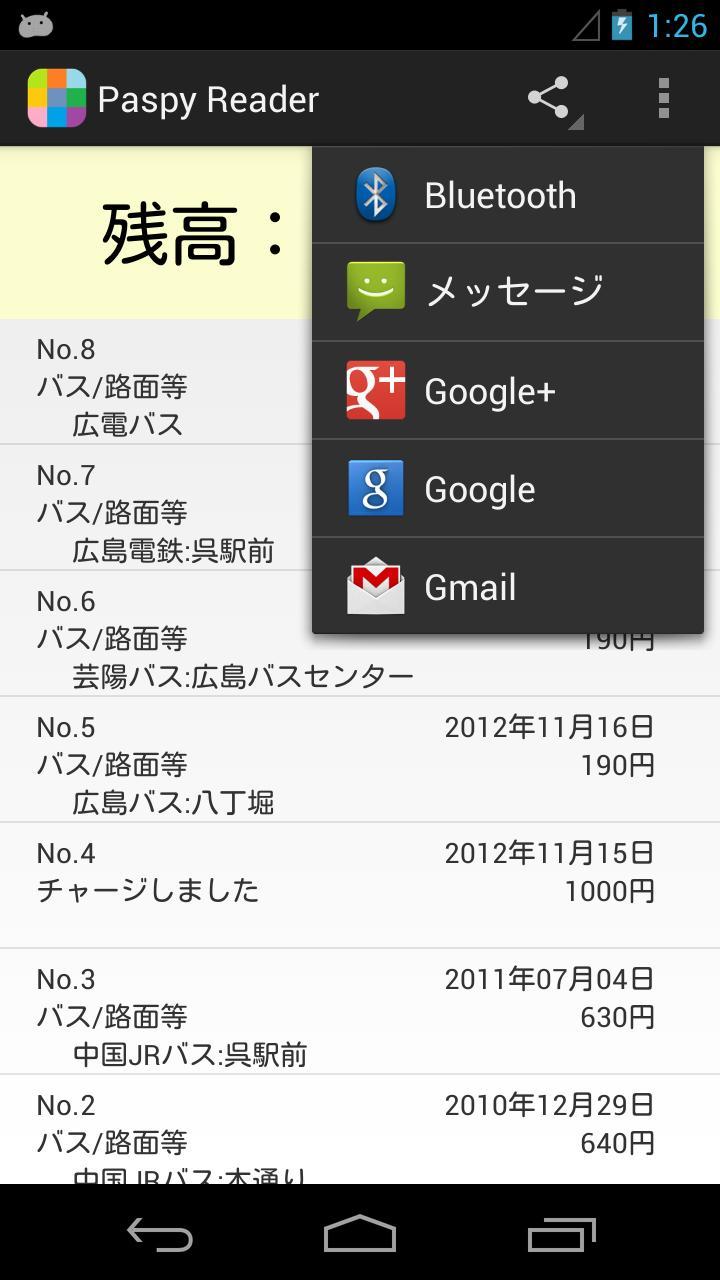720x1280 pixels.
Task: Tap the Paspy Reader app icon in the action bar
Action: coord(56,97)
